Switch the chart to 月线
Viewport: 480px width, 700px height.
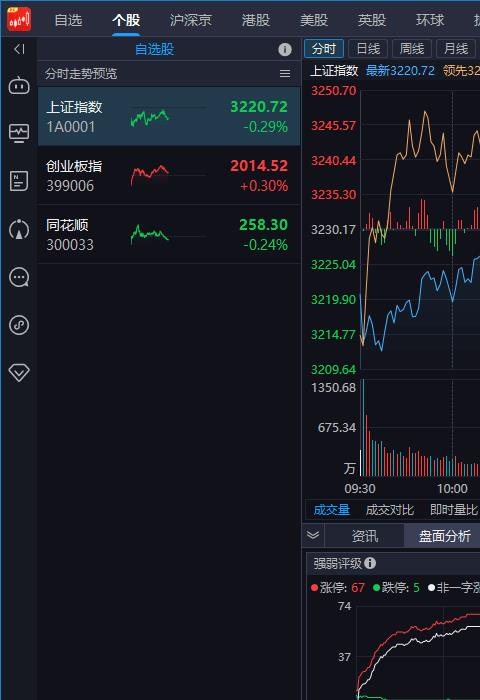456,49
